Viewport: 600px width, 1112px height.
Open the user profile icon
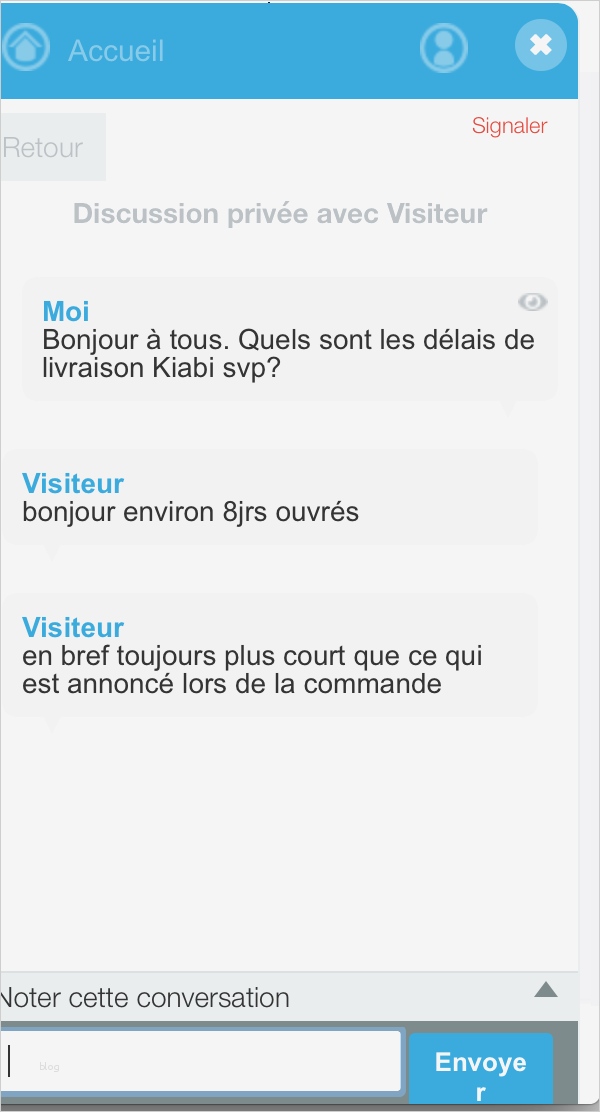[x=444, y=47]
